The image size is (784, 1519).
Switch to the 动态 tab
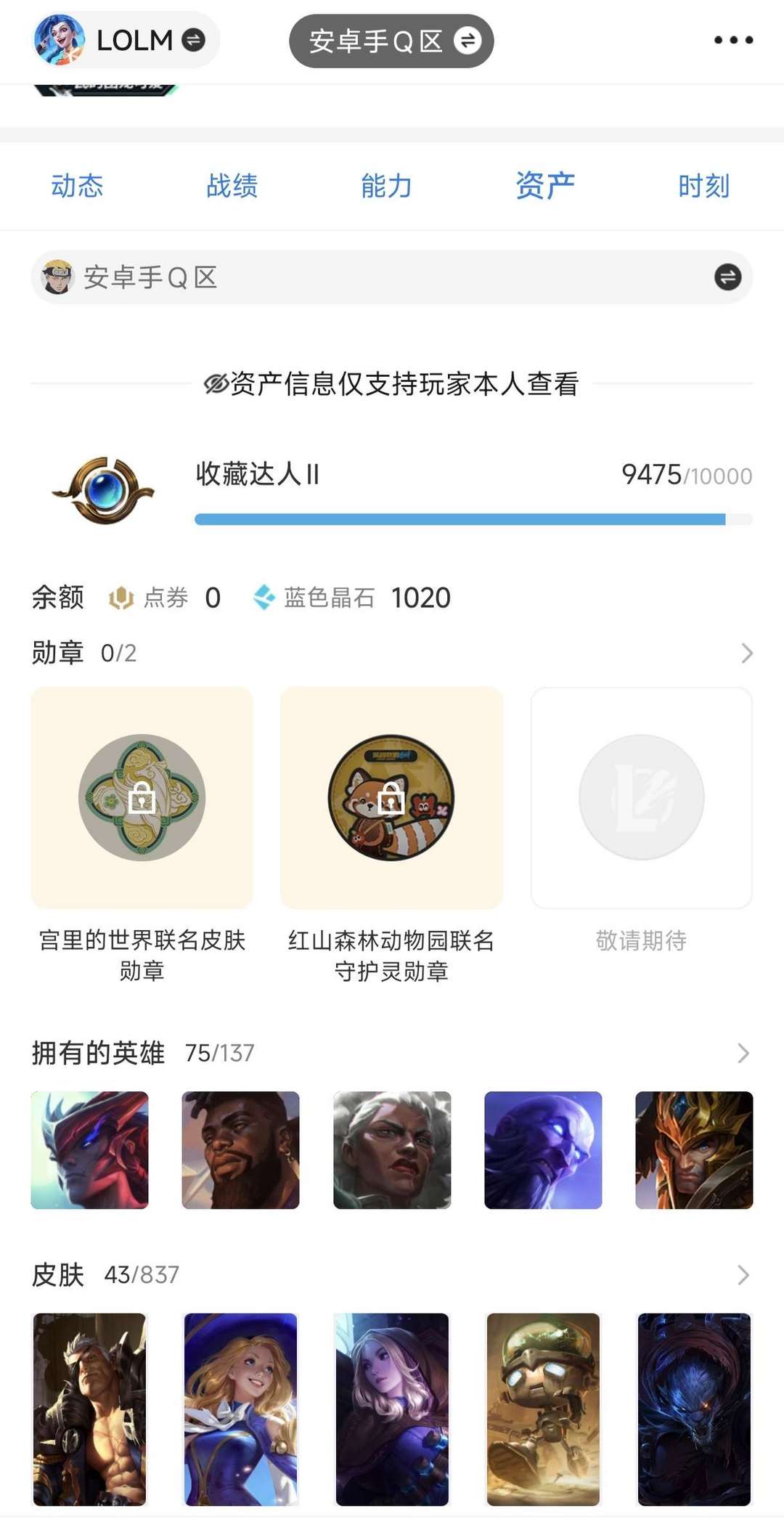click(77, 186)
